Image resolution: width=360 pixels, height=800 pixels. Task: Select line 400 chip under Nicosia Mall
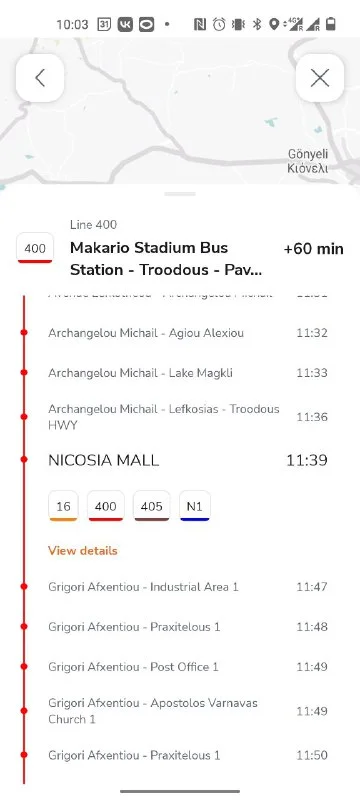[106, 506]
